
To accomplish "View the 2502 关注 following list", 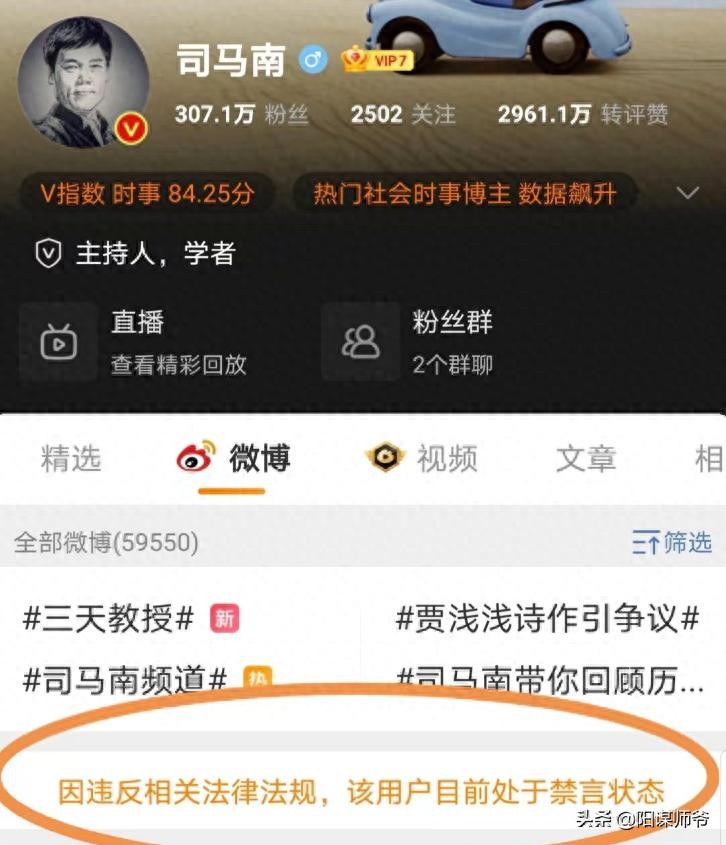I will coord(403,114).
